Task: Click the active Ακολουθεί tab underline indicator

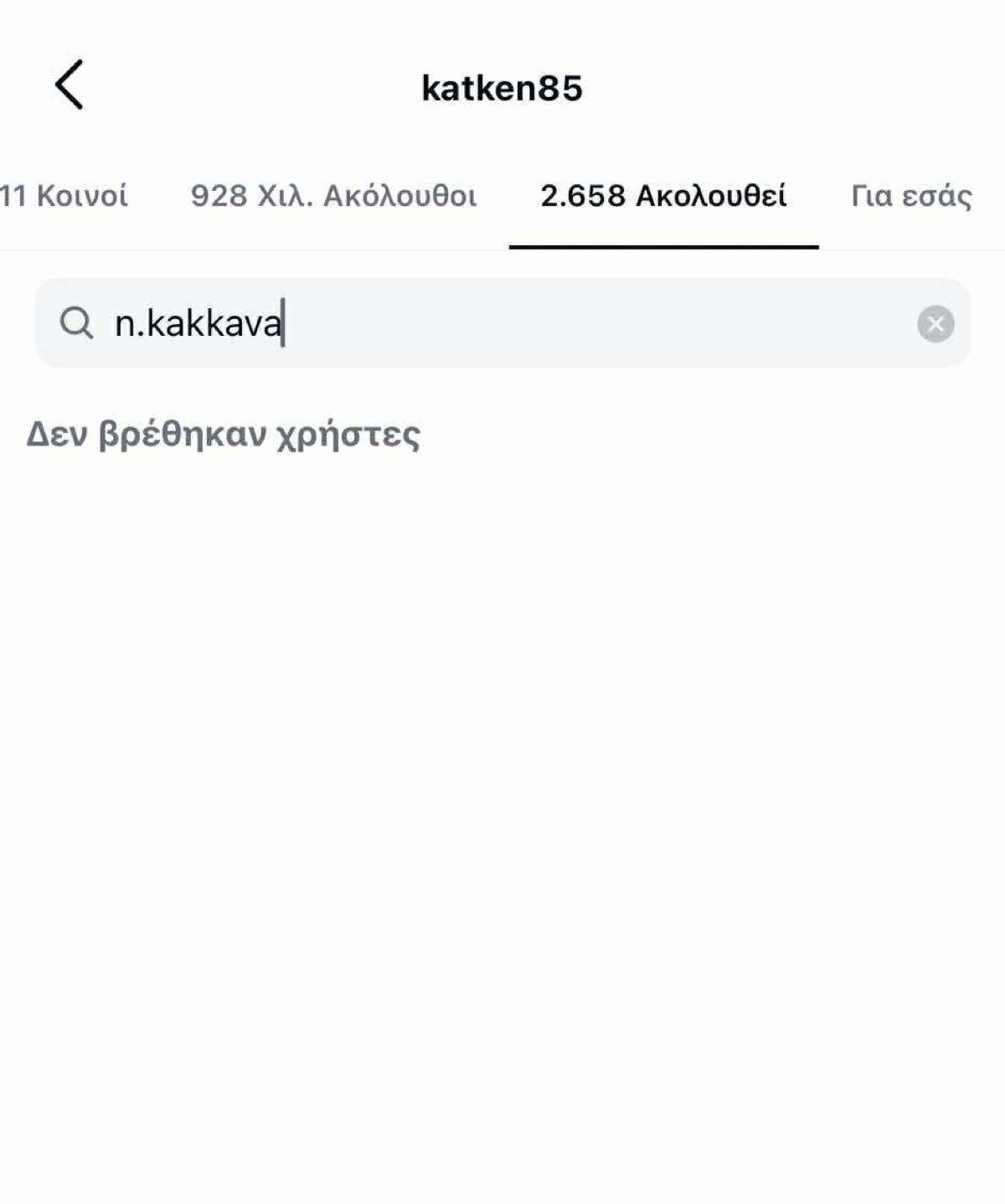Action: [x=664, y=244]
